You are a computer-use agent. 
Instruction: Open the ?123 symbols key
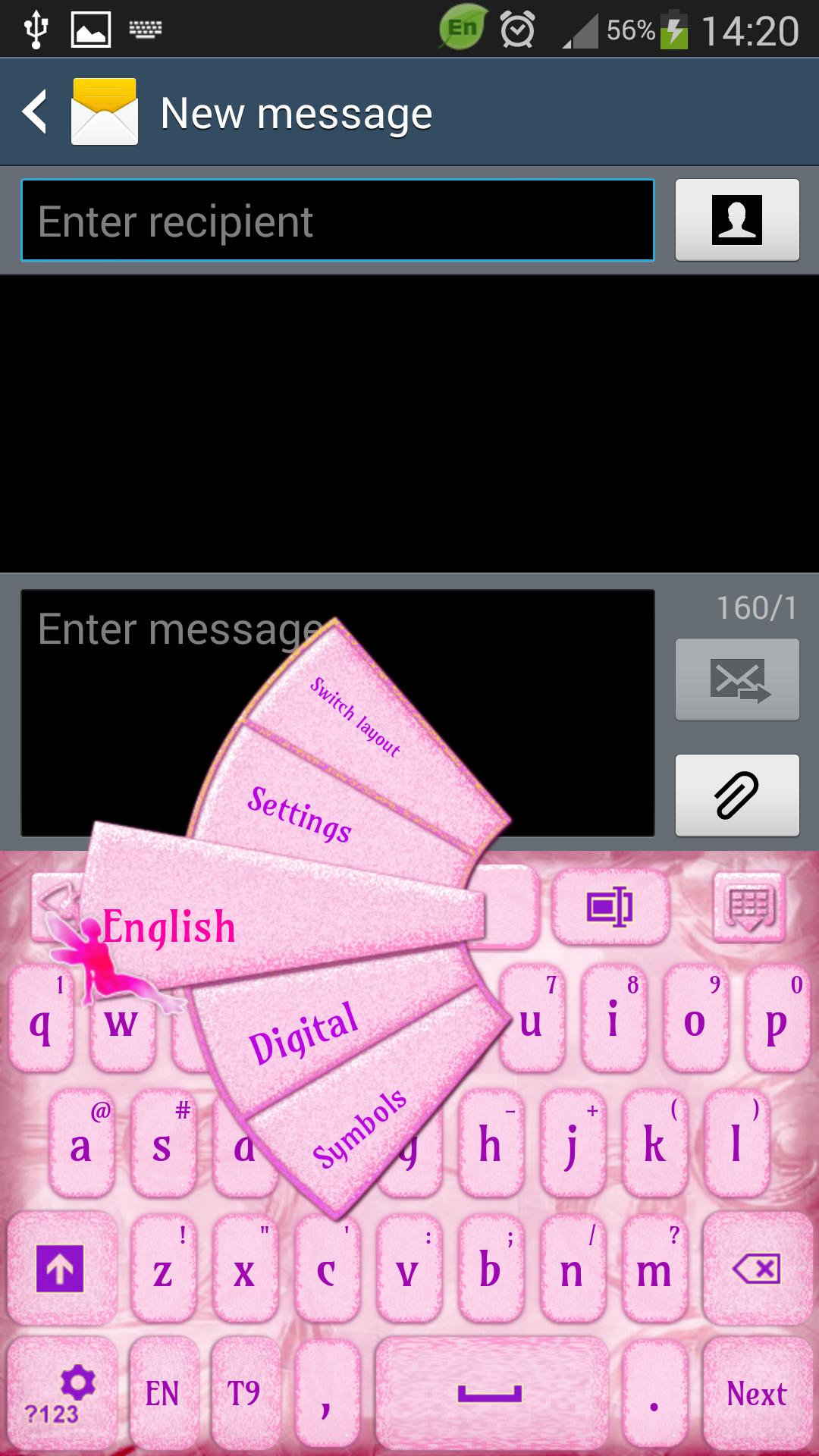pos(61,1395)
